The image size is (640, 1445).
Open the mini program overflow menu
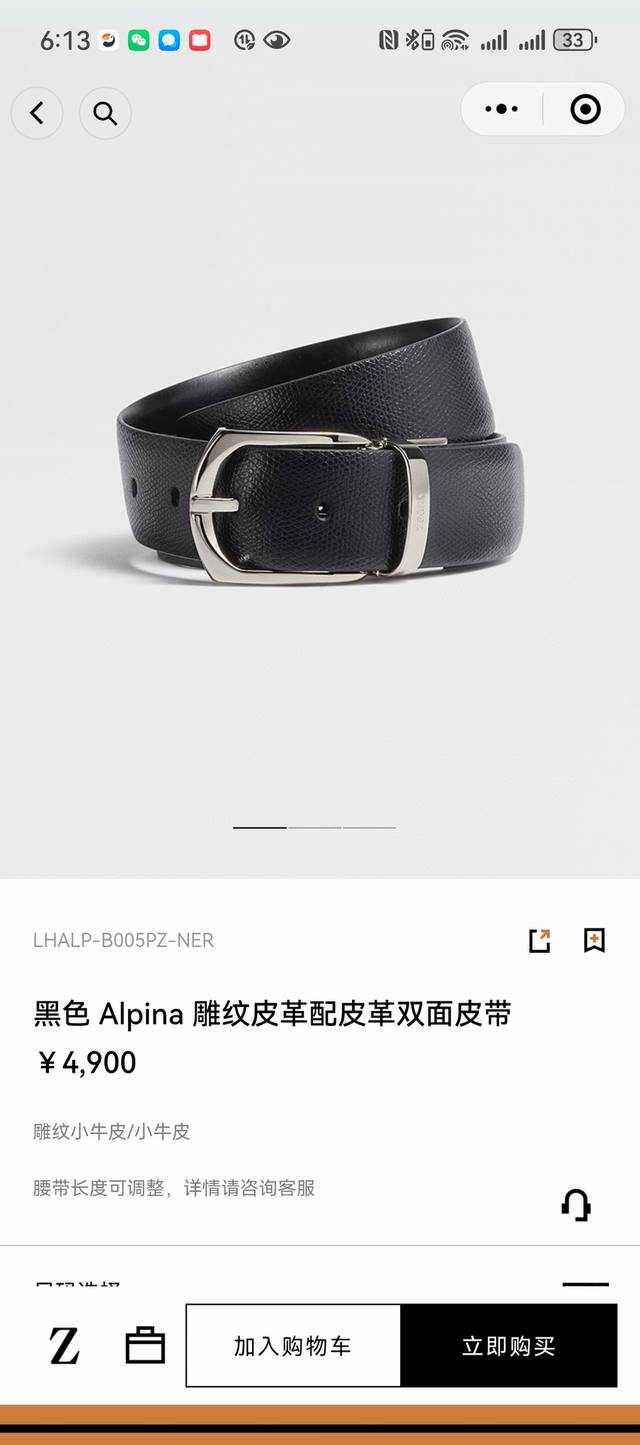(501, 109)
